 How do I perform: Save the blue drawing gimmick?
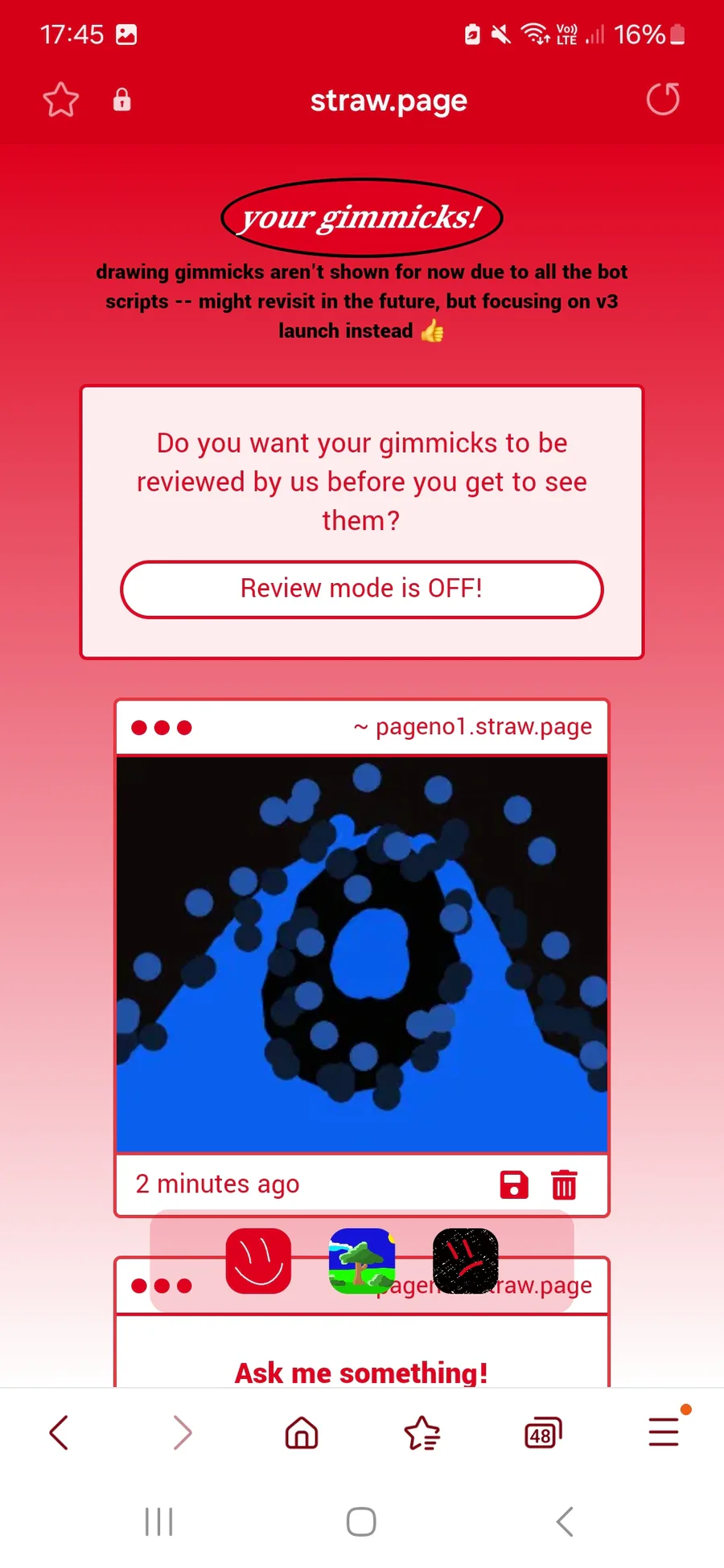click(514, 1184)
